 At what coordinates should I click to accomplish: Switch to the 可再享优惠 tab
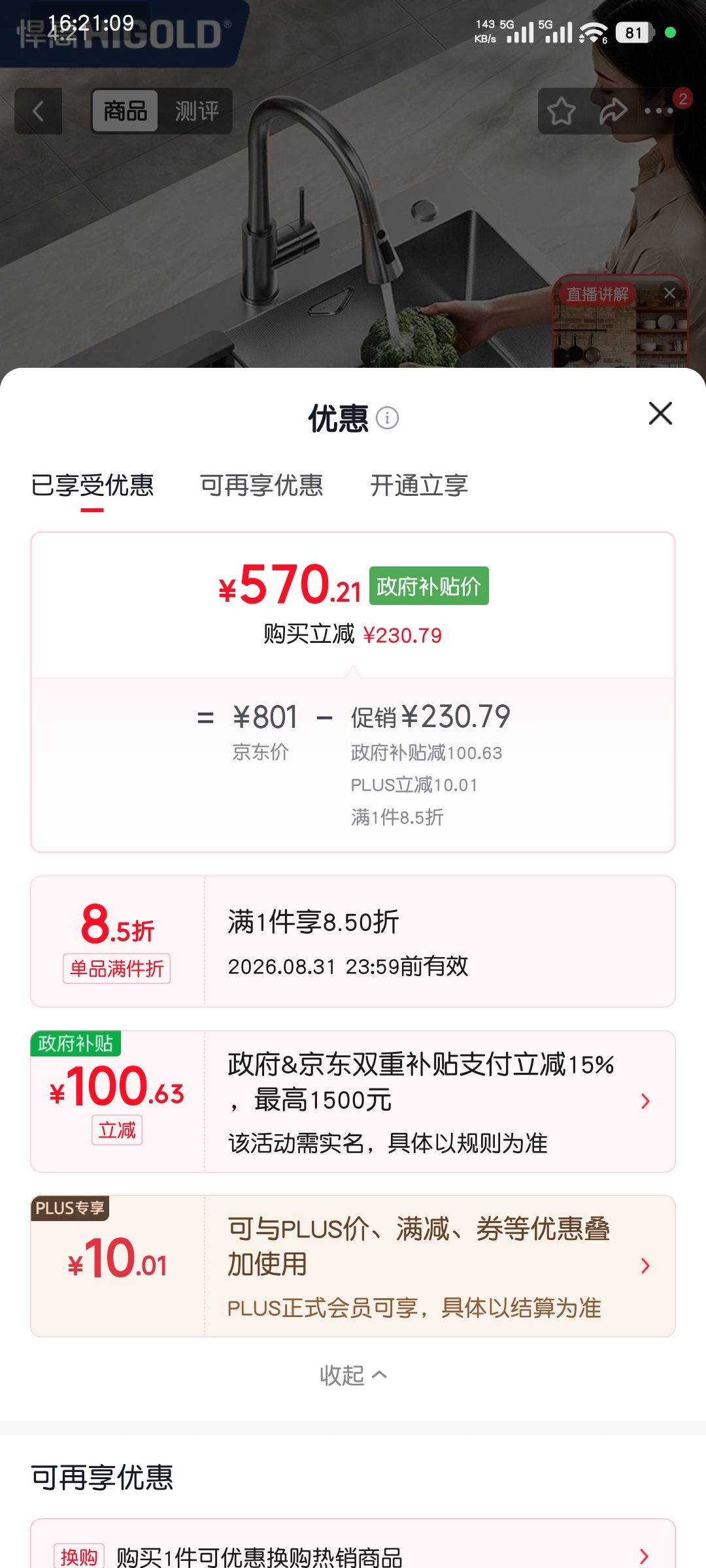pyautogui.click(x=261, y=485)
